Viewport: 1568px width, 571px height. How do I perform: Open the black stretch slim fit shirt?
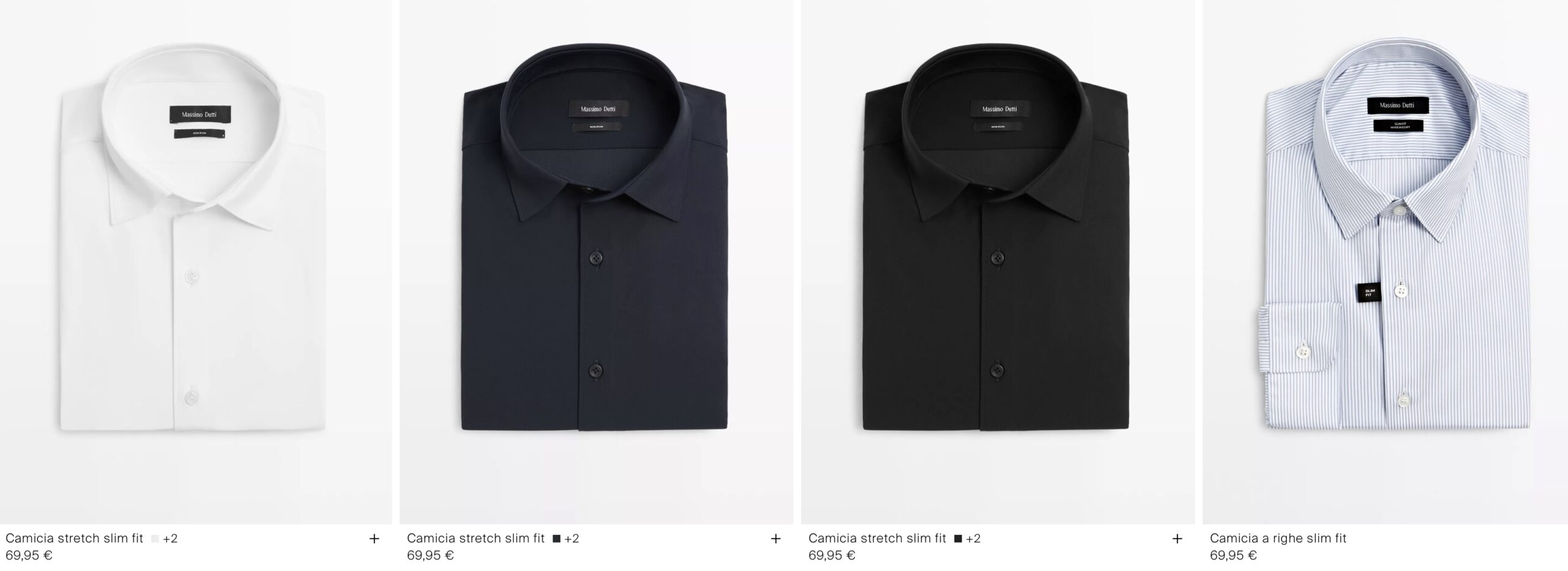pos(997,257)
